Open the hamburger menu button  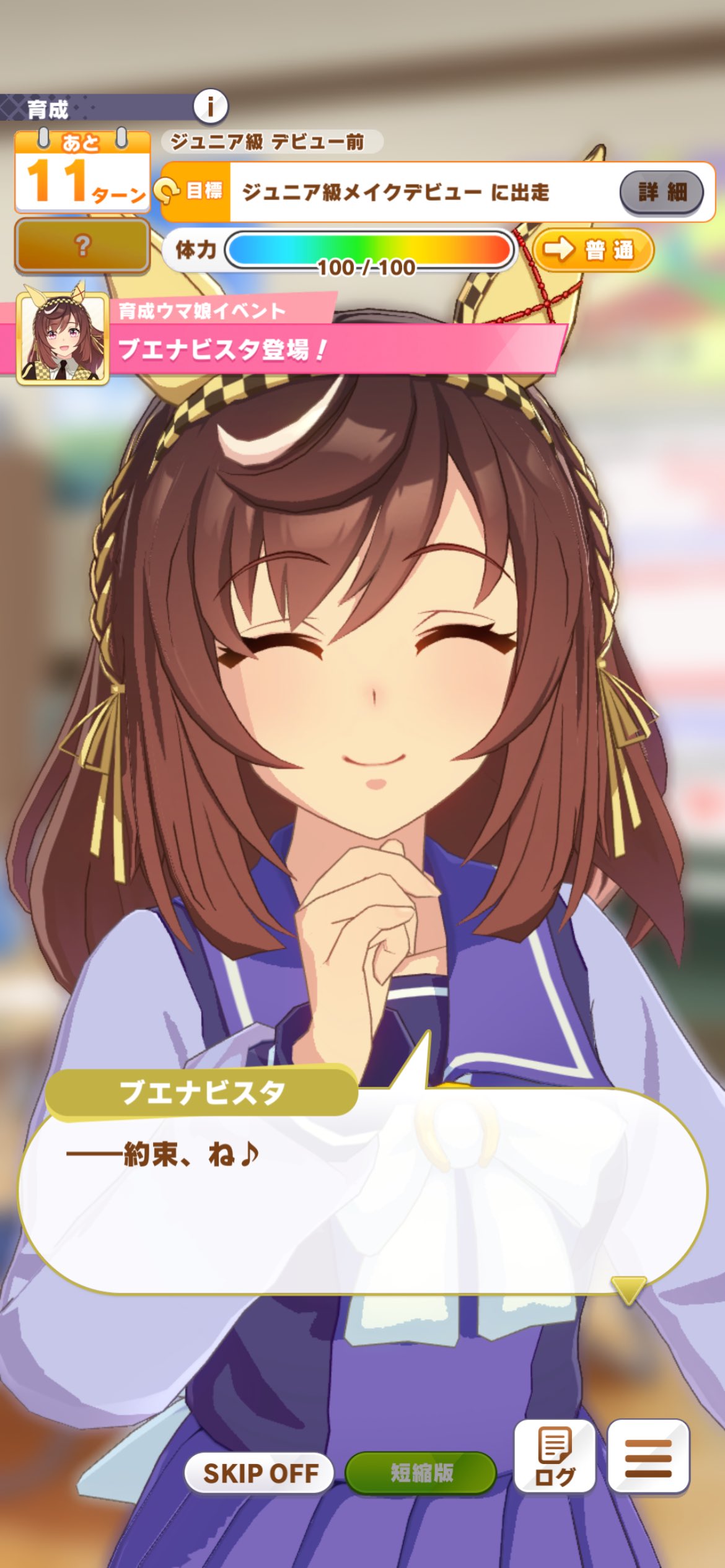[x=648, y=1457]
